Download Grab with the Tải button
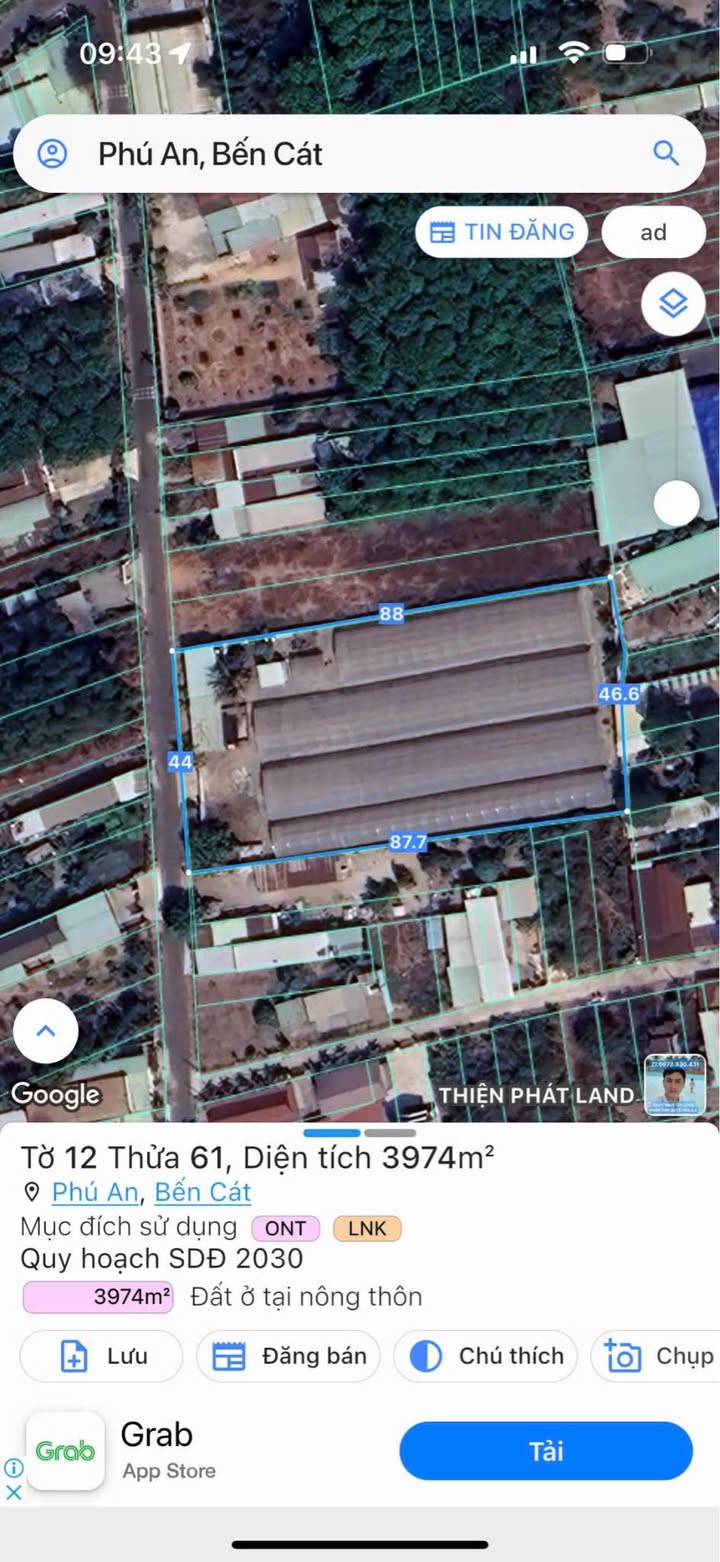Screen dimensions: 720x1562 tap(546, 1451)
